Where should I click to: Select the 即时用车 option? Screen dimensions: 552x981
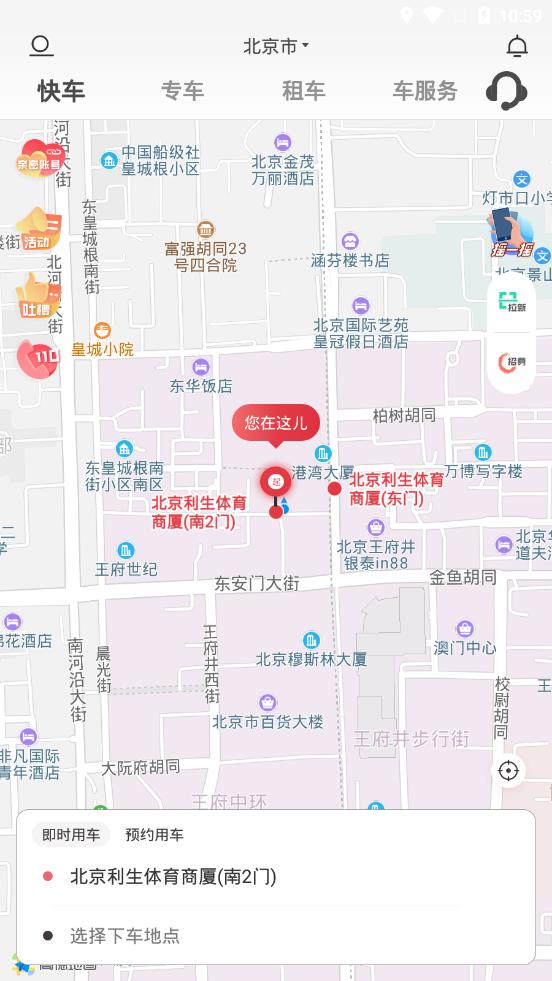(x=71, y=835)
